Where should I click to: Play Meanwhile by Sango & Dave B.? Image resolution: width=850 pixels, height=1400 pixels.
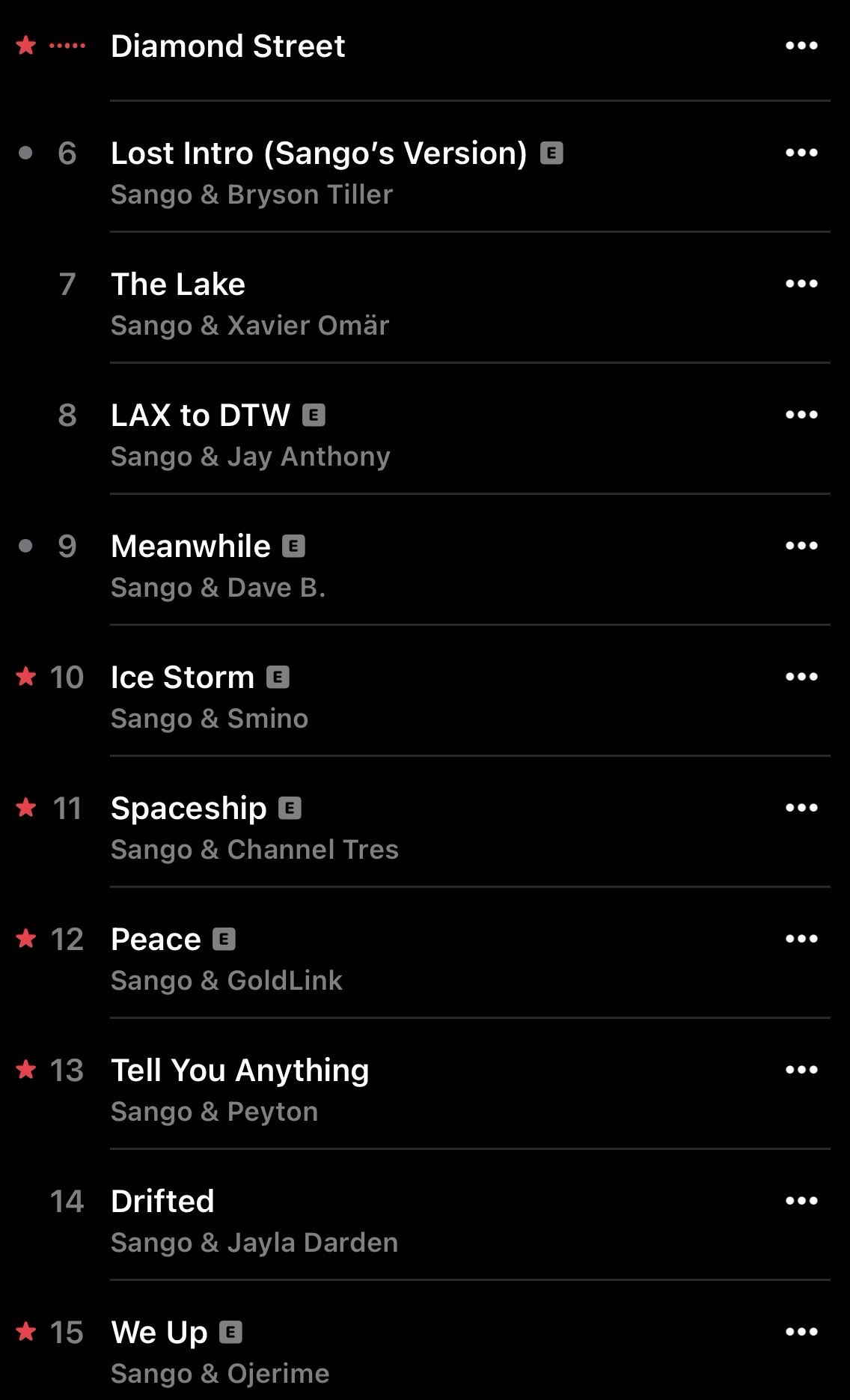(191, 547)
